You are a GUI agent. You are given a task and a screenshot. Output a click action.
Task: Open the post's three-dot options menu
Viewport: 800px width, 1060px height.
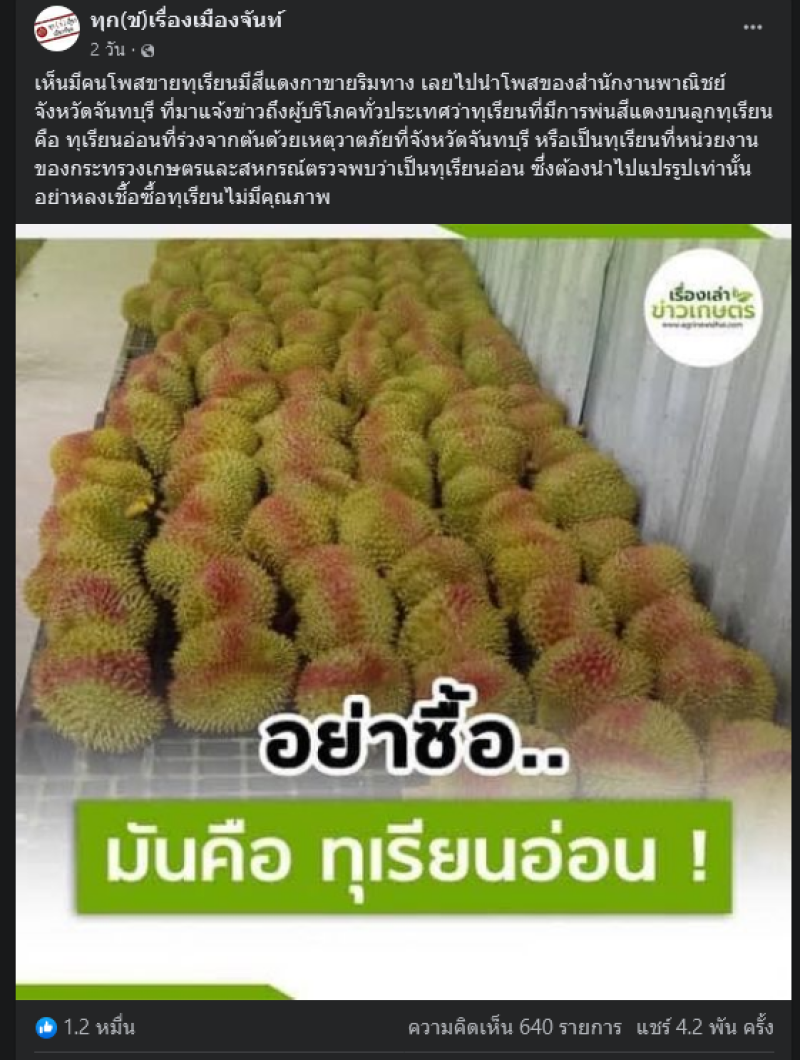(753, 27)
